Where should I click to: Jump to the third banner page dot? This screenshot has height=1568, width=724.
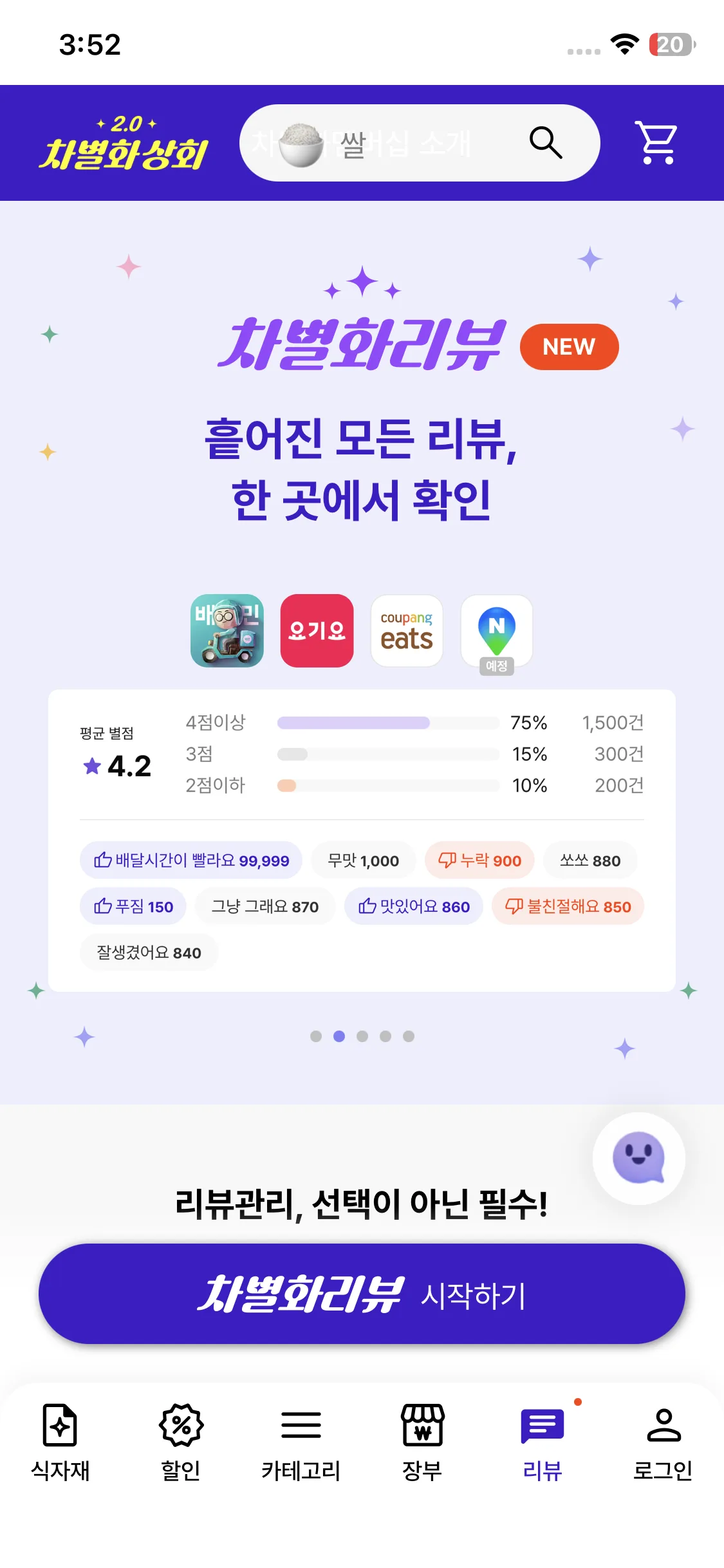(x=362, y=1036)
